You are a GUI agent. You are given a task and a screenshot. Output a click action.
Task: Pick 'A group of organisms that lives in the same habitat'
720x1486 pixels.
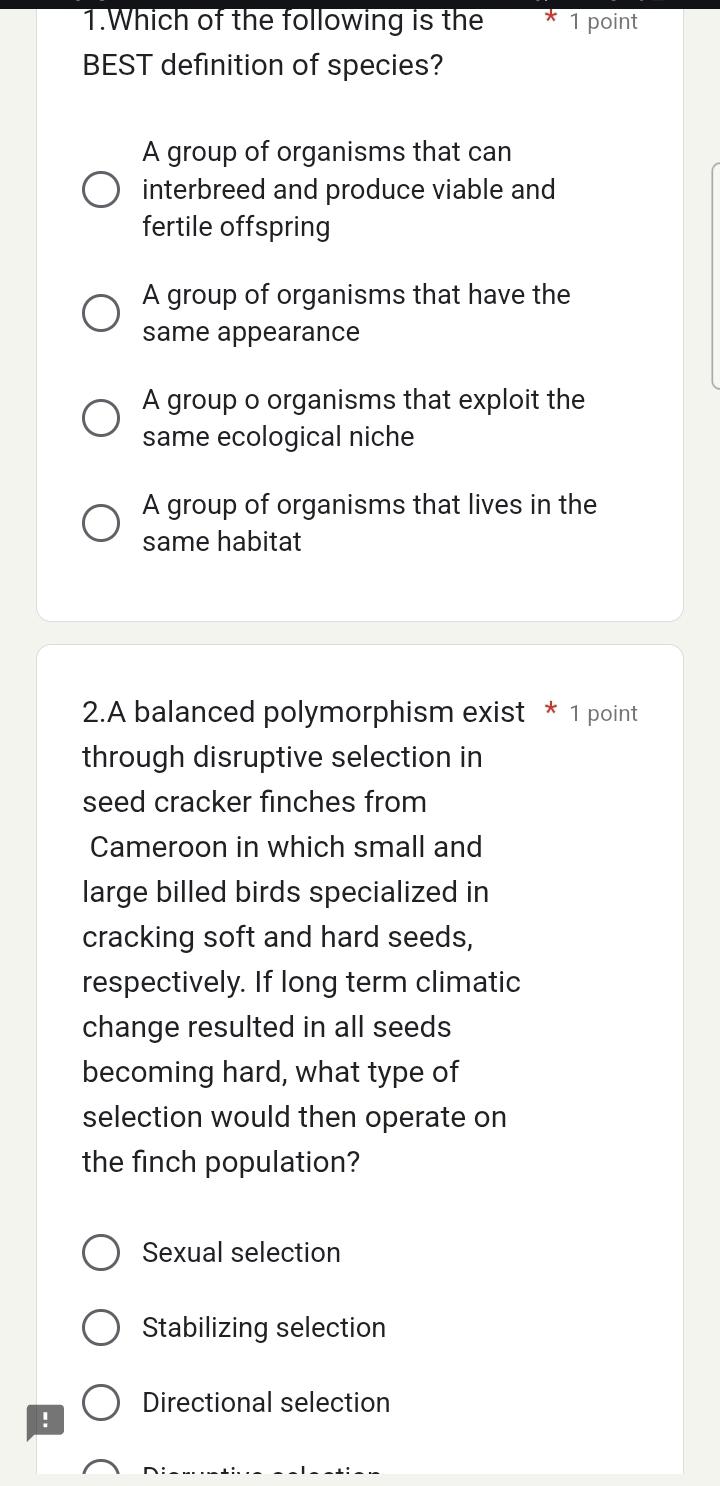tap(101, 522)
